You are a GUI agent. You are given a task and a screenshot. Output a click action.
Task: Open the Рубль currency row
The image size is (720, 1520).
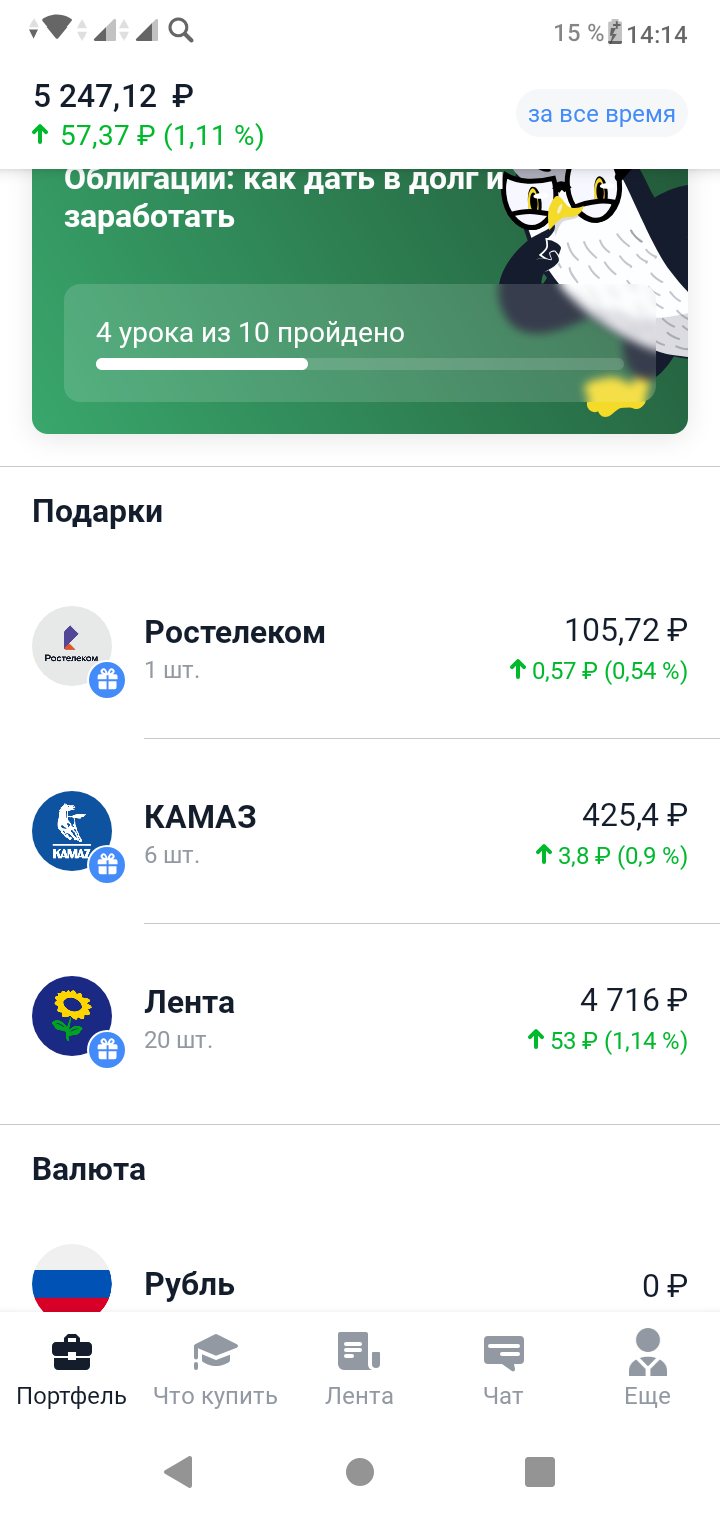pos(360,1277)
